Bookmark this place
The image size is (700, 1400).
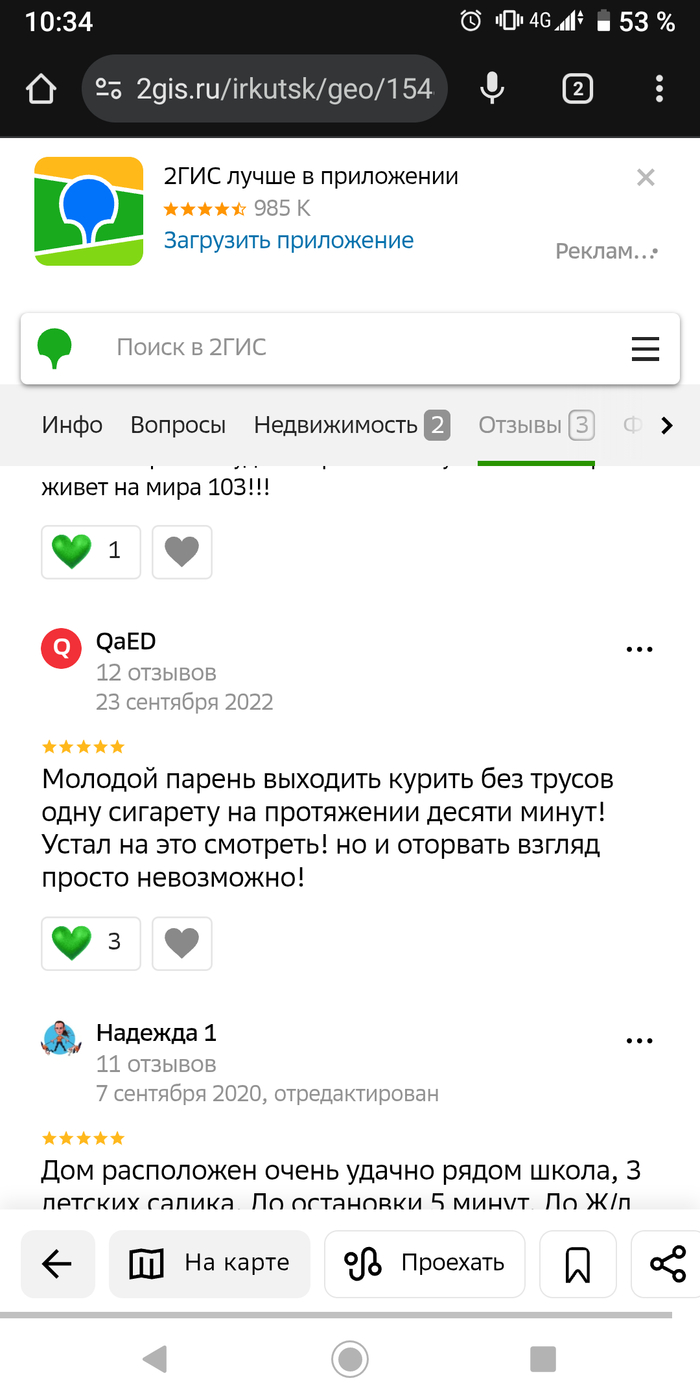pyautogui.click(x=577, y=1263)
